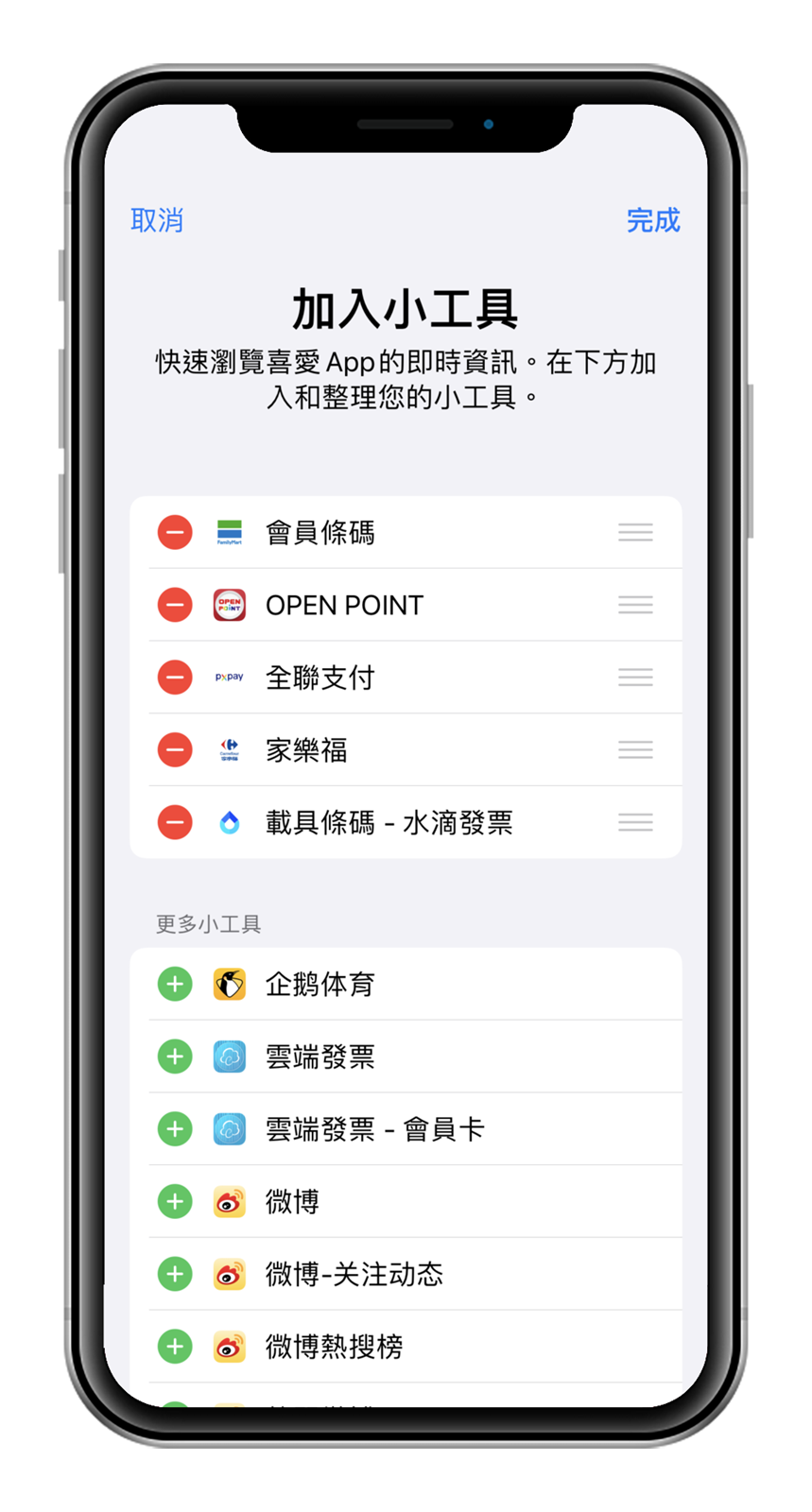Remove the 家樂福 widget
This screenshot has width=812, height=1512.
(x=175, y=750)
